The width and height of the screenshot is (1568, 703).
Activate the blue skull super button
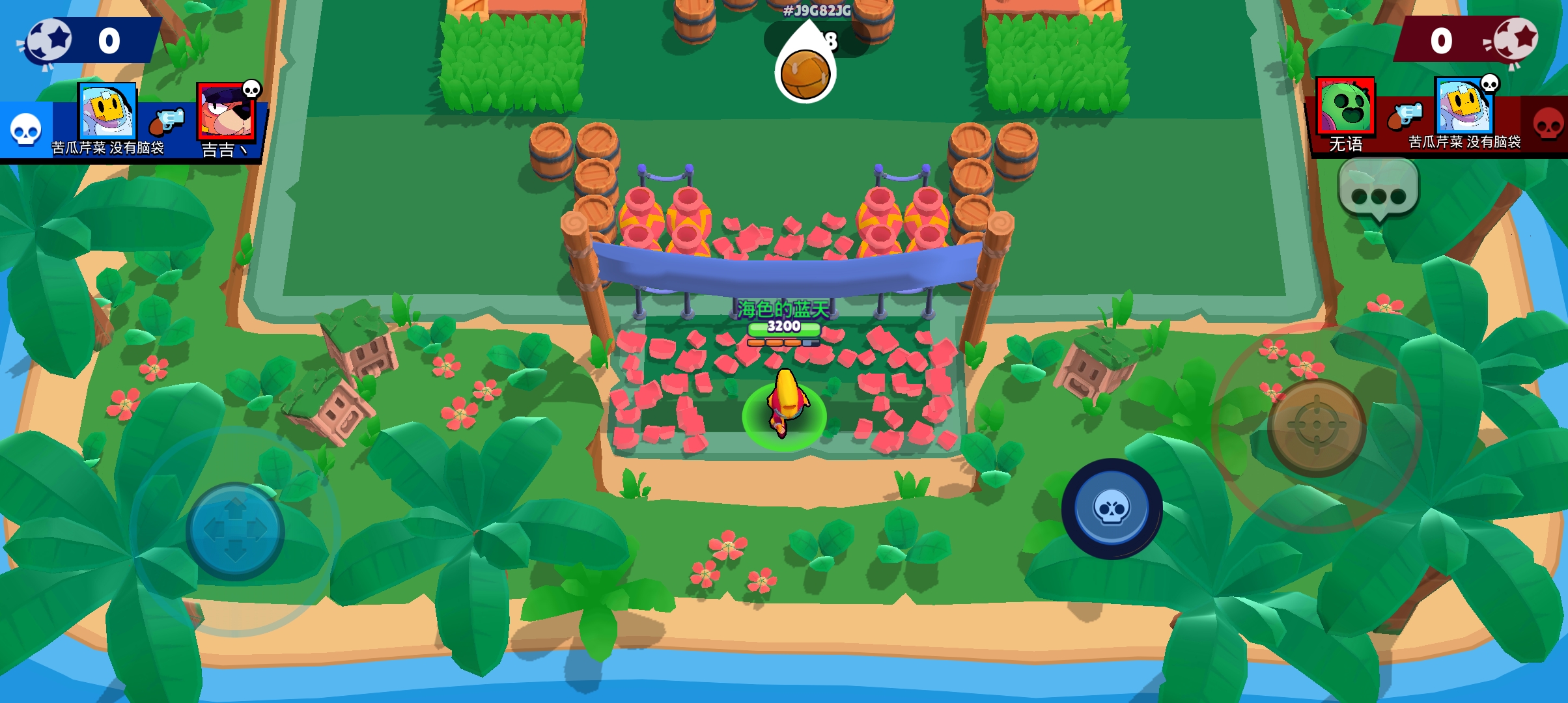(x=1112, y=509)
